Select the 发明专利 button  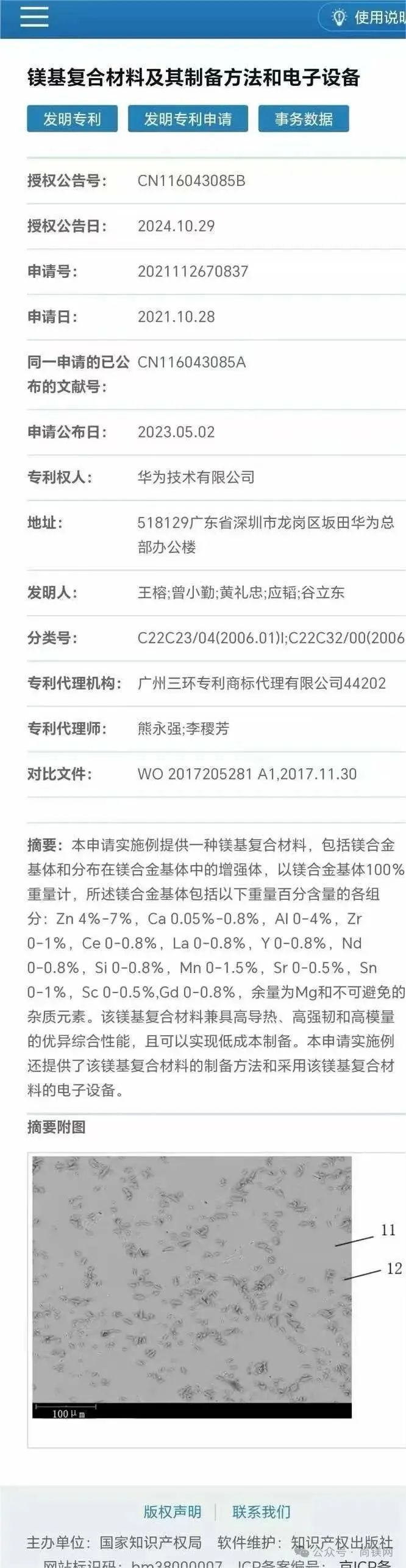pos(72,119)
